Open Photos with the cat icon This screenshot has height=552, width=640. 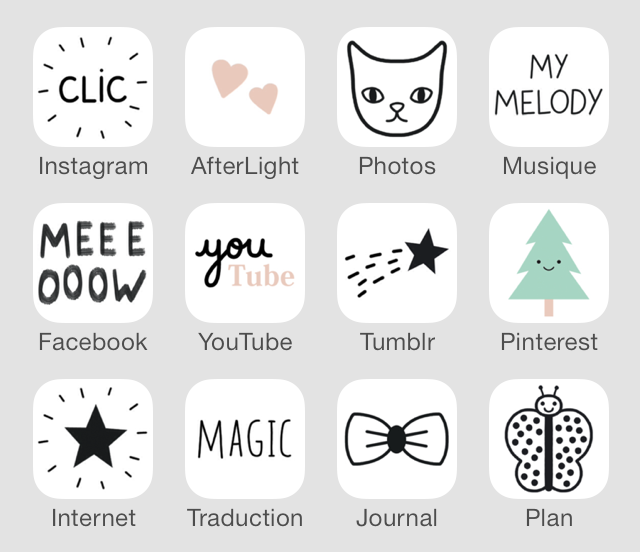397,87
